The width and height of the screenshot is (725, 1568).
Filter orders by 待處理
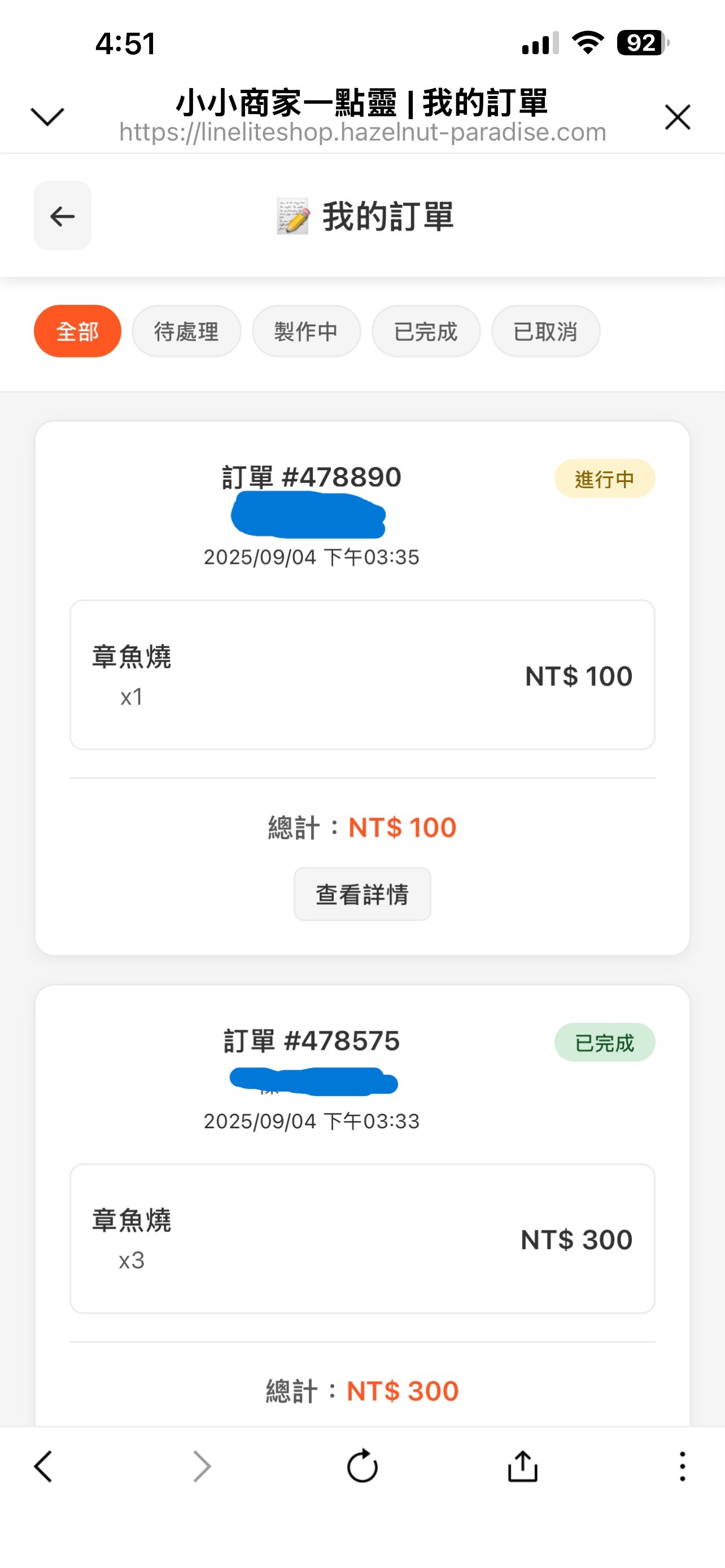[x=186, y=332]
